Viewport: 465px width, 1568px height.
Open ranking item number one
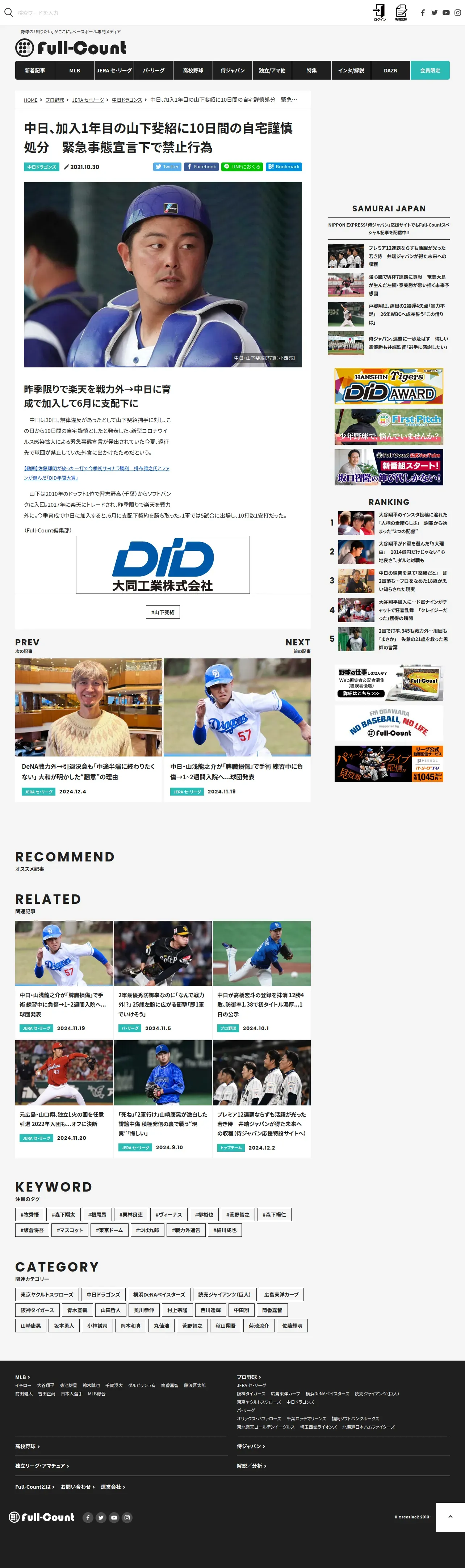(x=393, y=523)
